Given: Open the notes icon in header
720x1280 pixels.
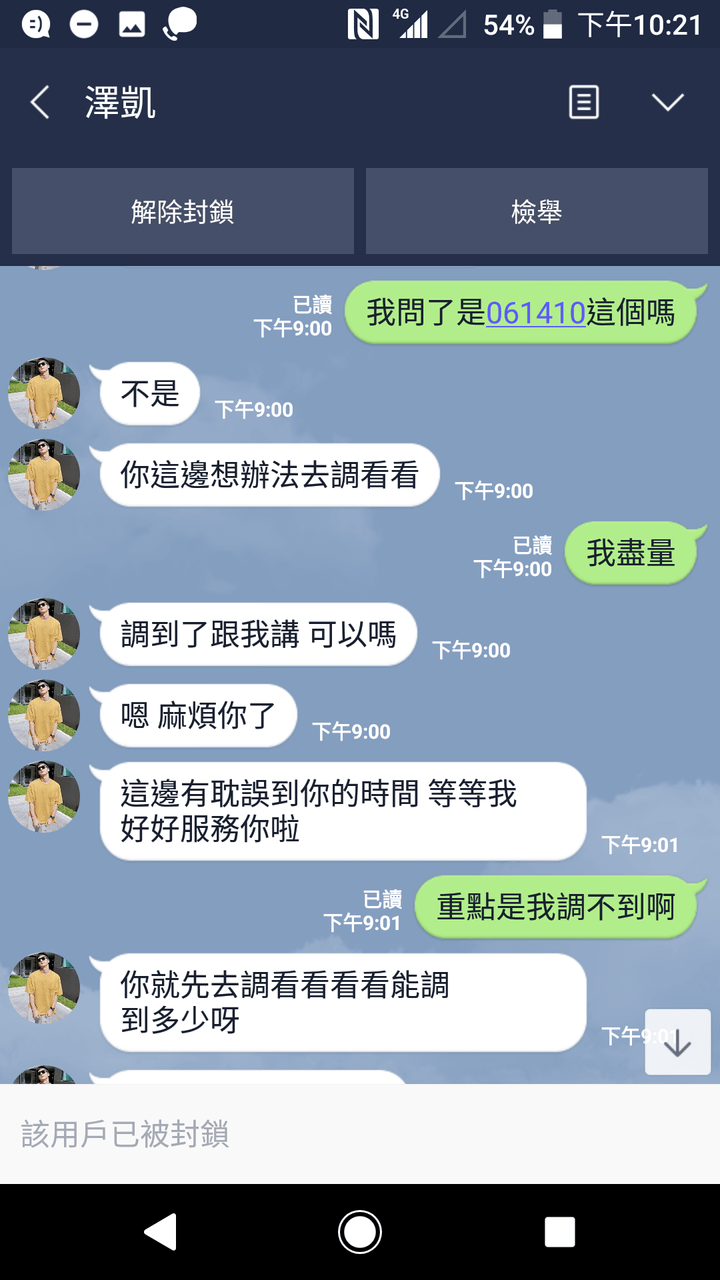Looking at the screenshot, I should pos(584,102).
